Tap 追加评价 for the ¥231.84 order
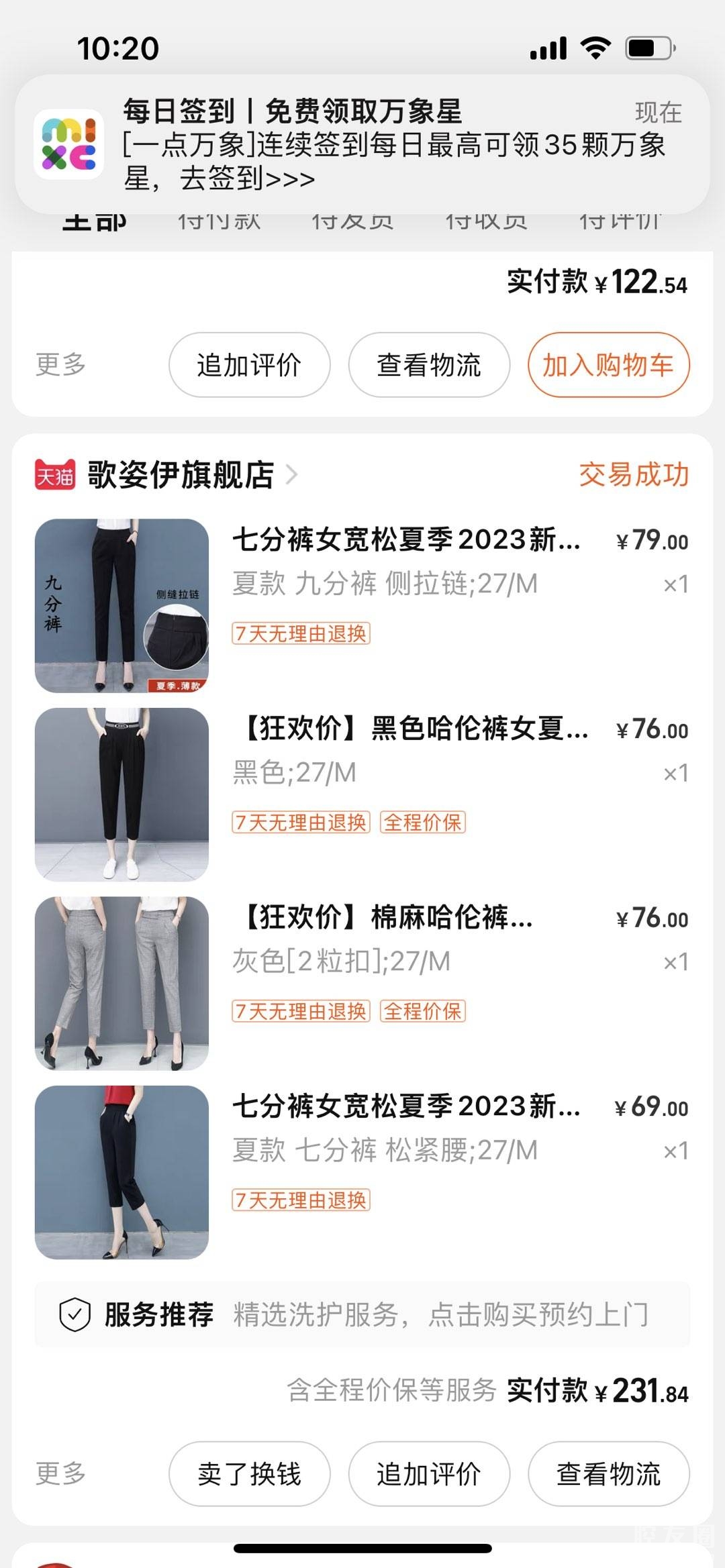 click(x=429, y=1474)
